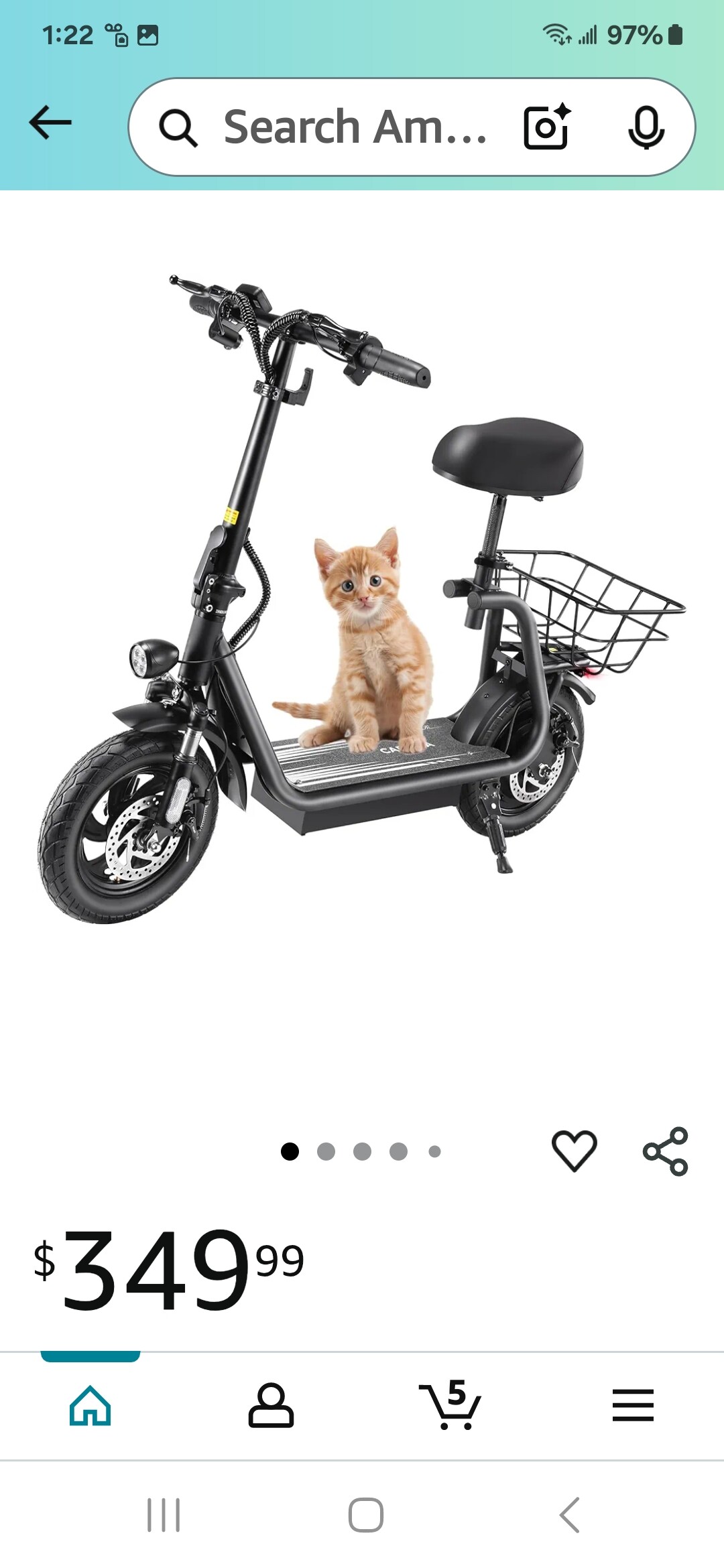Add the scooter to wish list with the heart

coord(574,1151)
